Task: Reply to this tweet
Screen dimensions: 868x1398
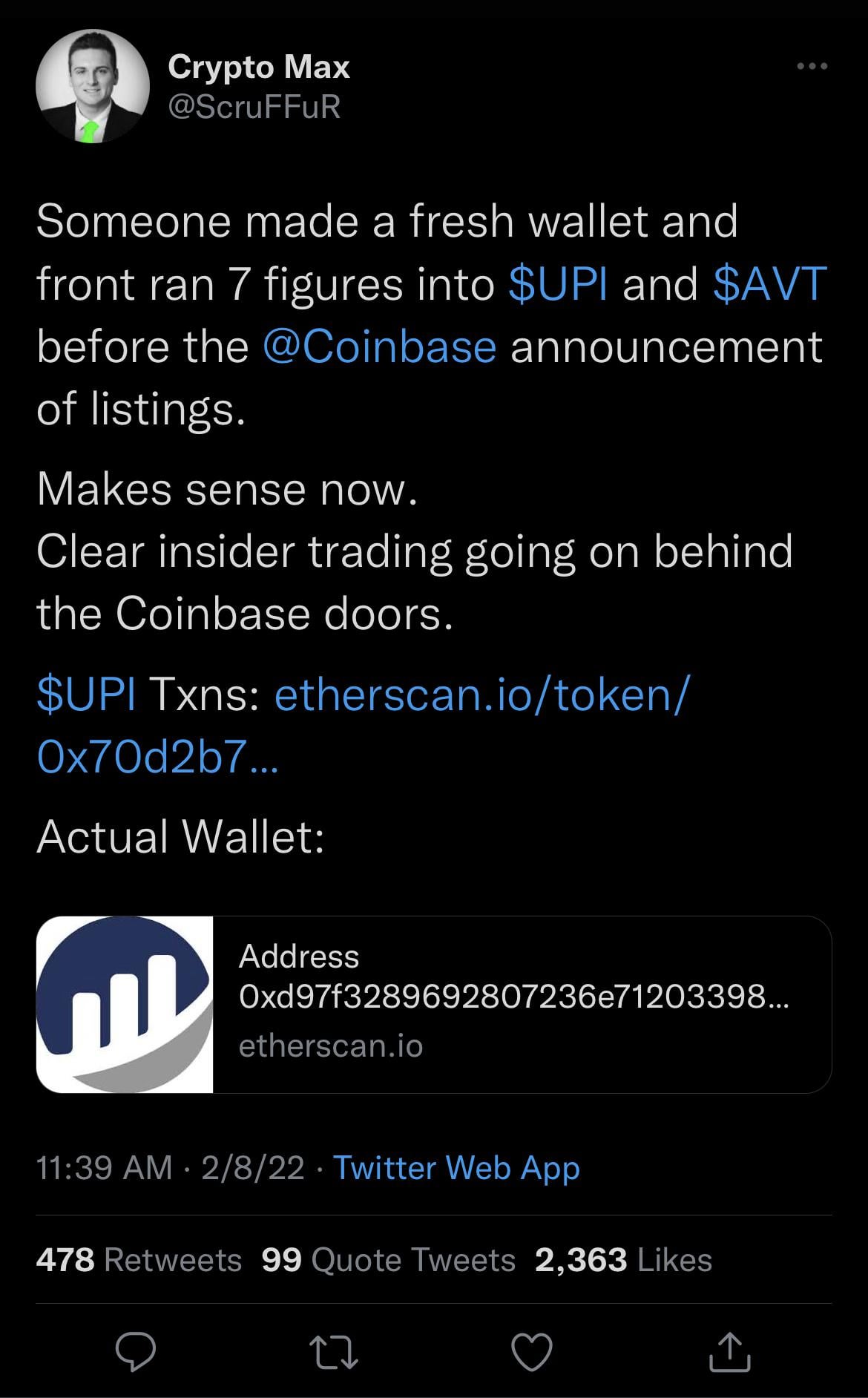Action: [137, 1351]
